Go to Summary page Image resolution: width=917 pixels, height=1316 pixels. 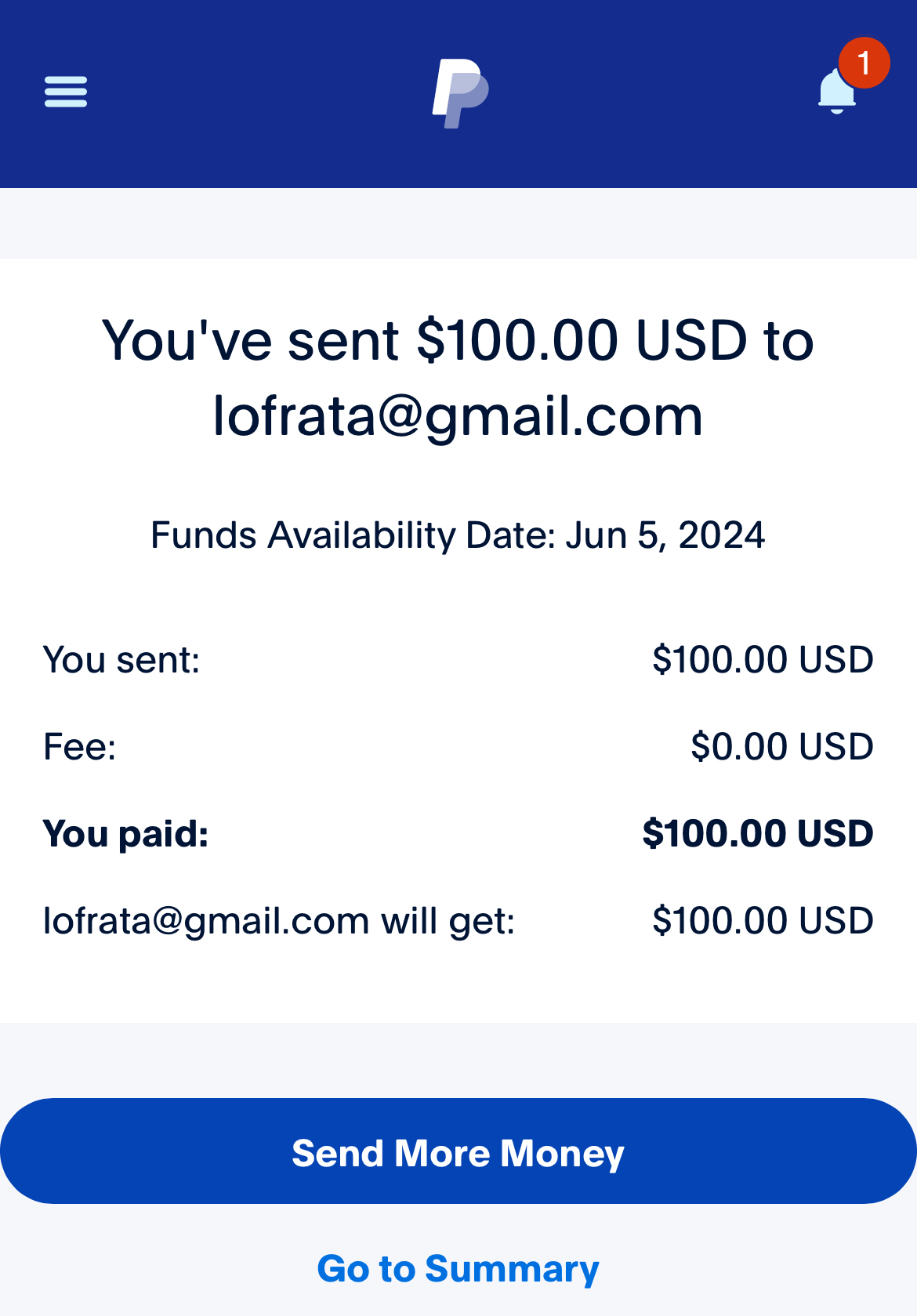click(x=458, y=1269)
